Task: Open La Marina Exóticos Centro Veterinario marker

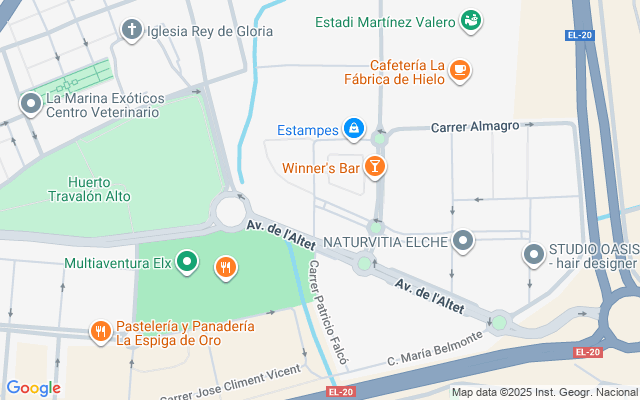Action: coord(31,103)
